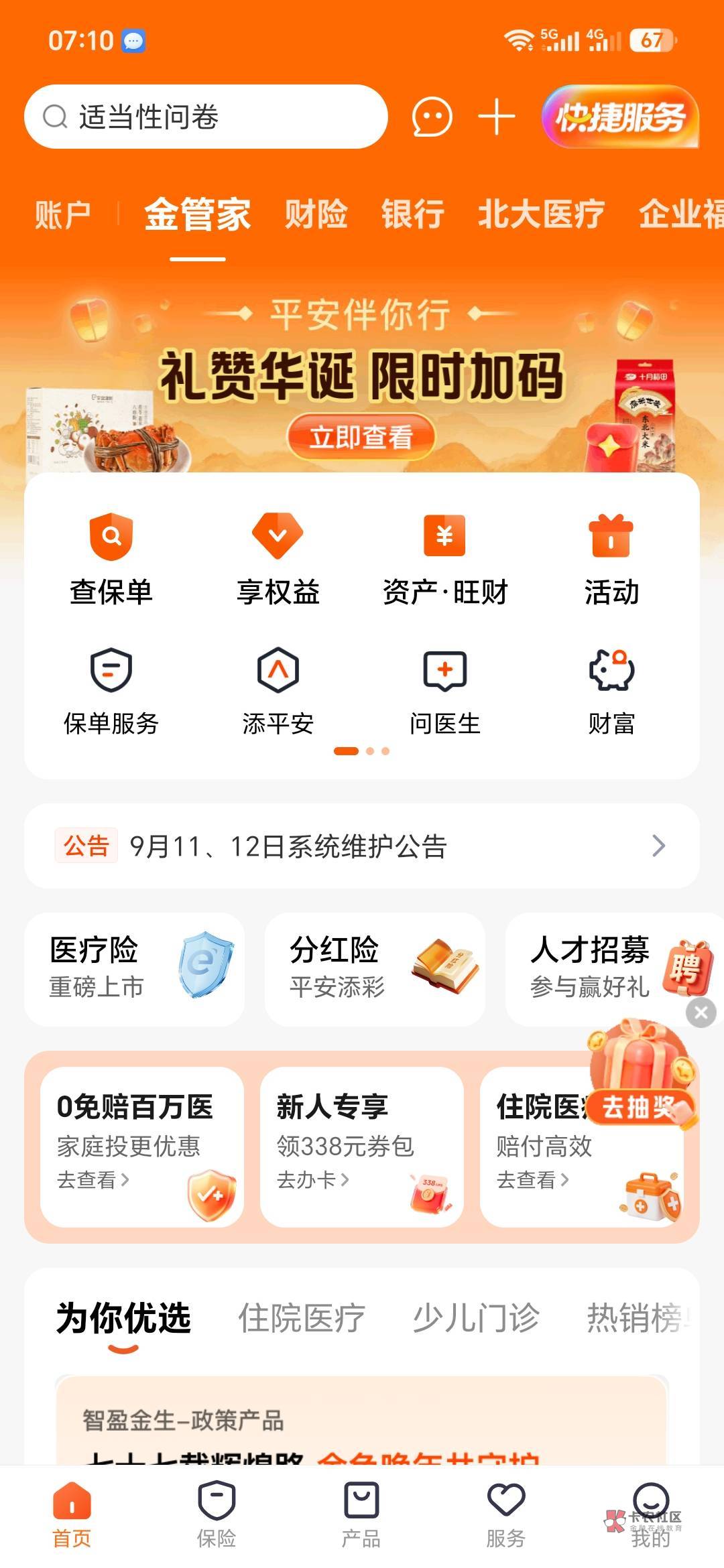Open the 分红险 平安添彩 card
Image resolution: width=724 pixels, height=1568 pixels.
375,969
